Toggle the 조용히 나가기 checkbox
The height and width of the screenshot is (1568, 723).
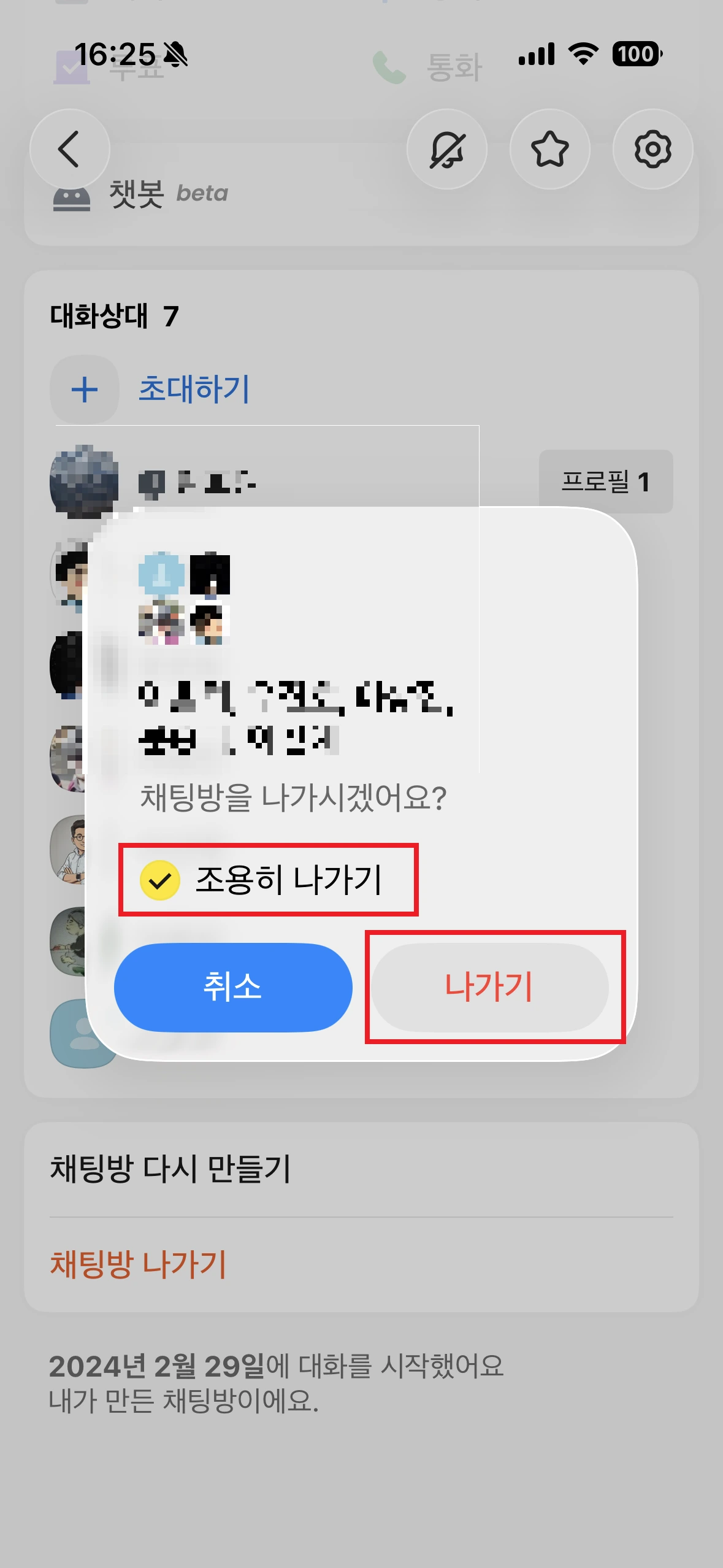(160, 880)
